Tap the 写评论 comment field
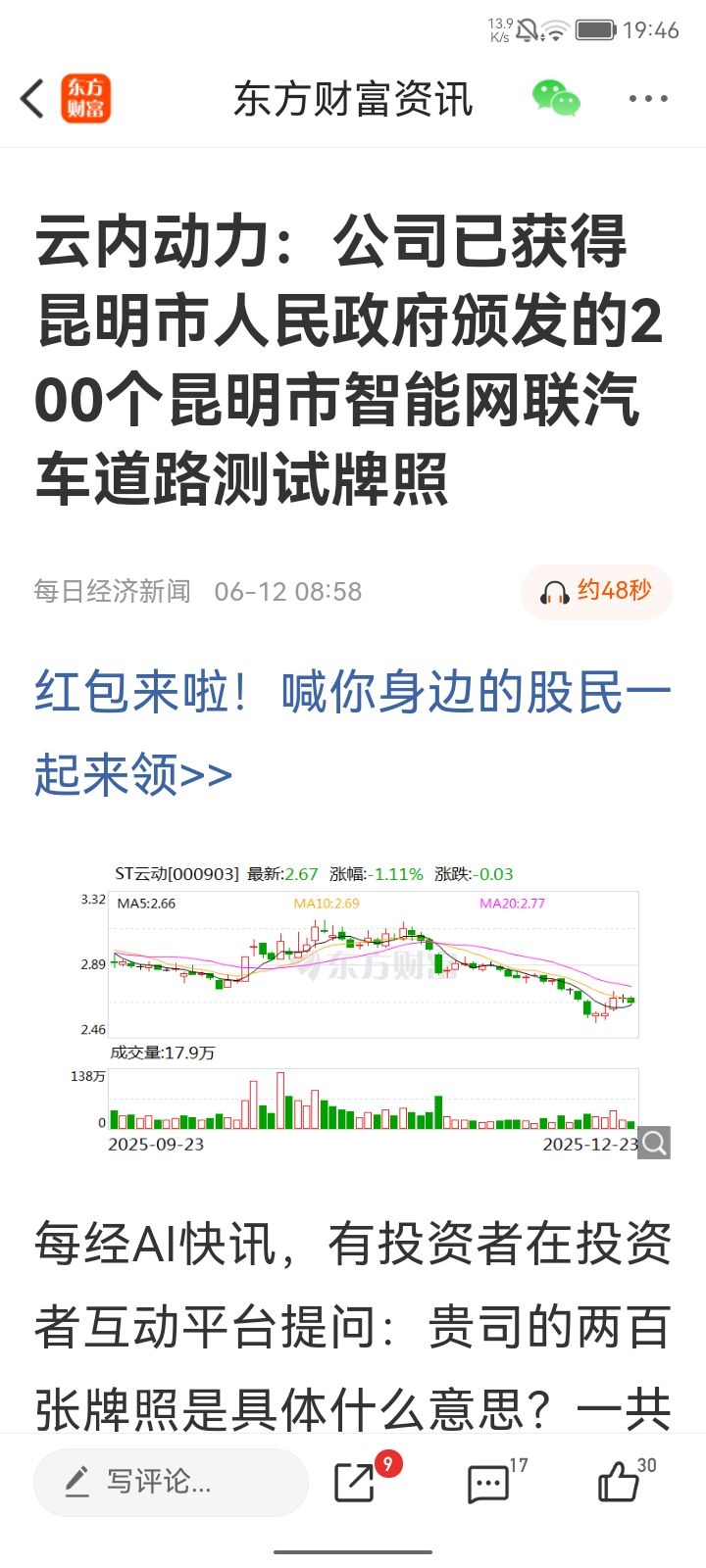 tap(171, 1482)
